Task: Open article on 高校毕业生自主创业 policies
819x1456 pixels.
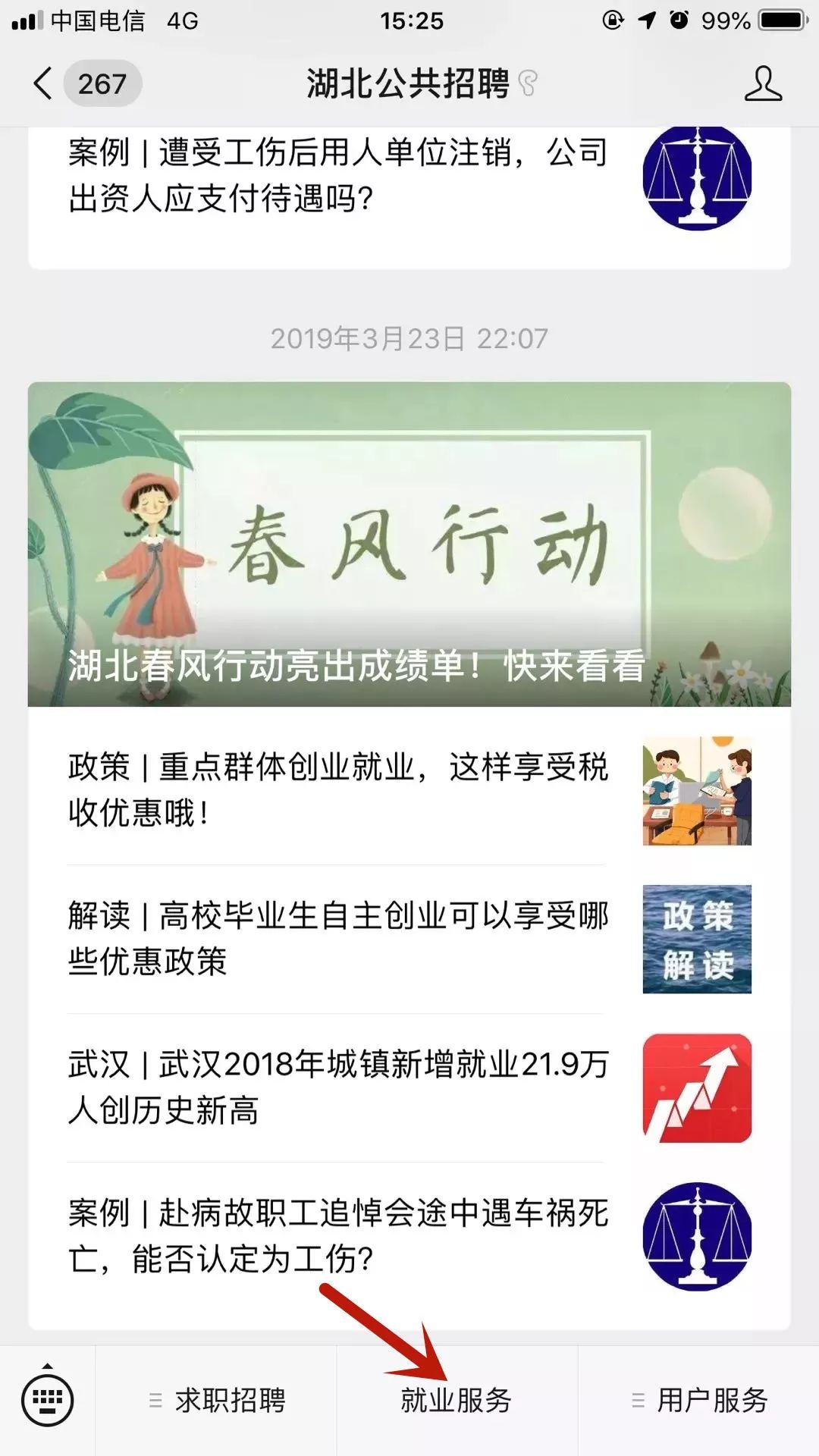Action: (x=409, y=939)
